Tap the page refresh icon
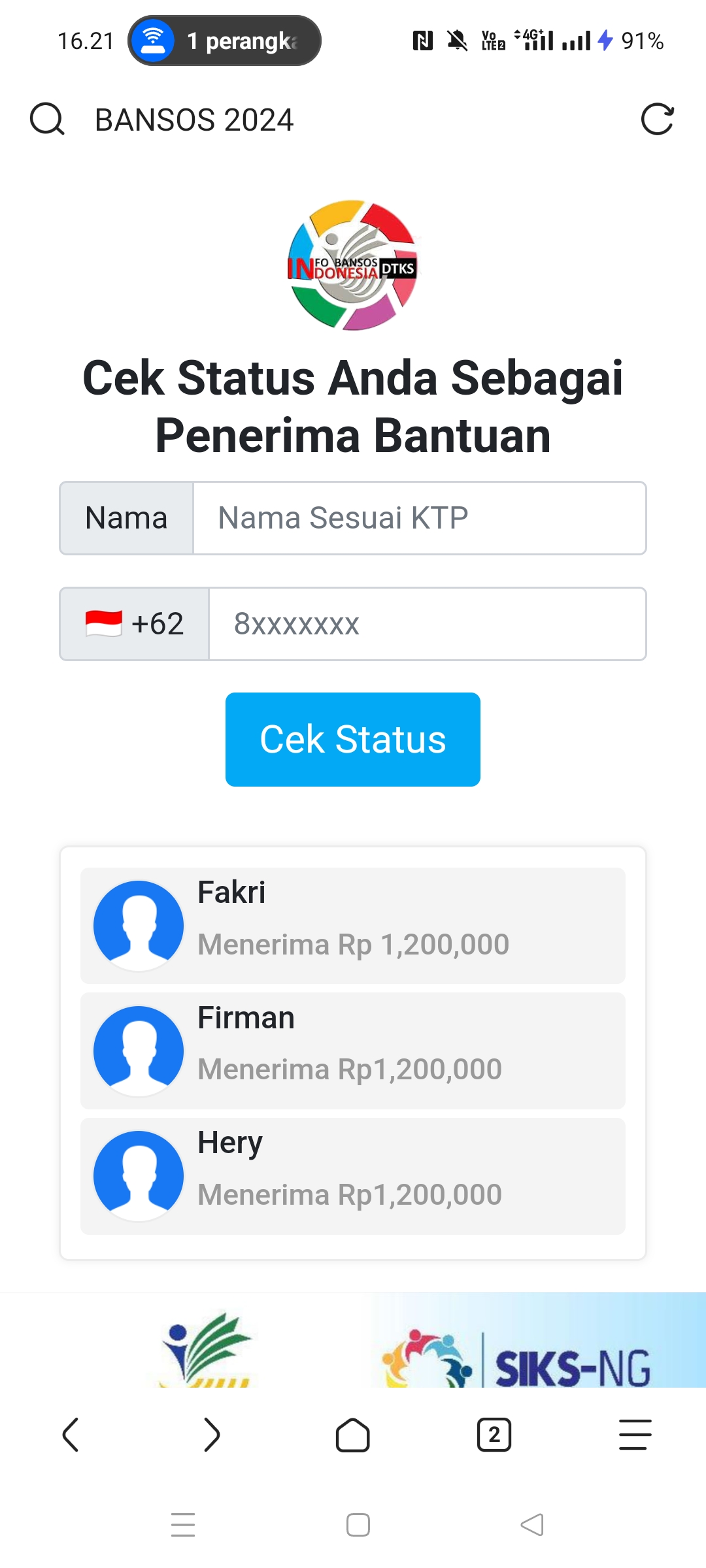 (658, 120)
